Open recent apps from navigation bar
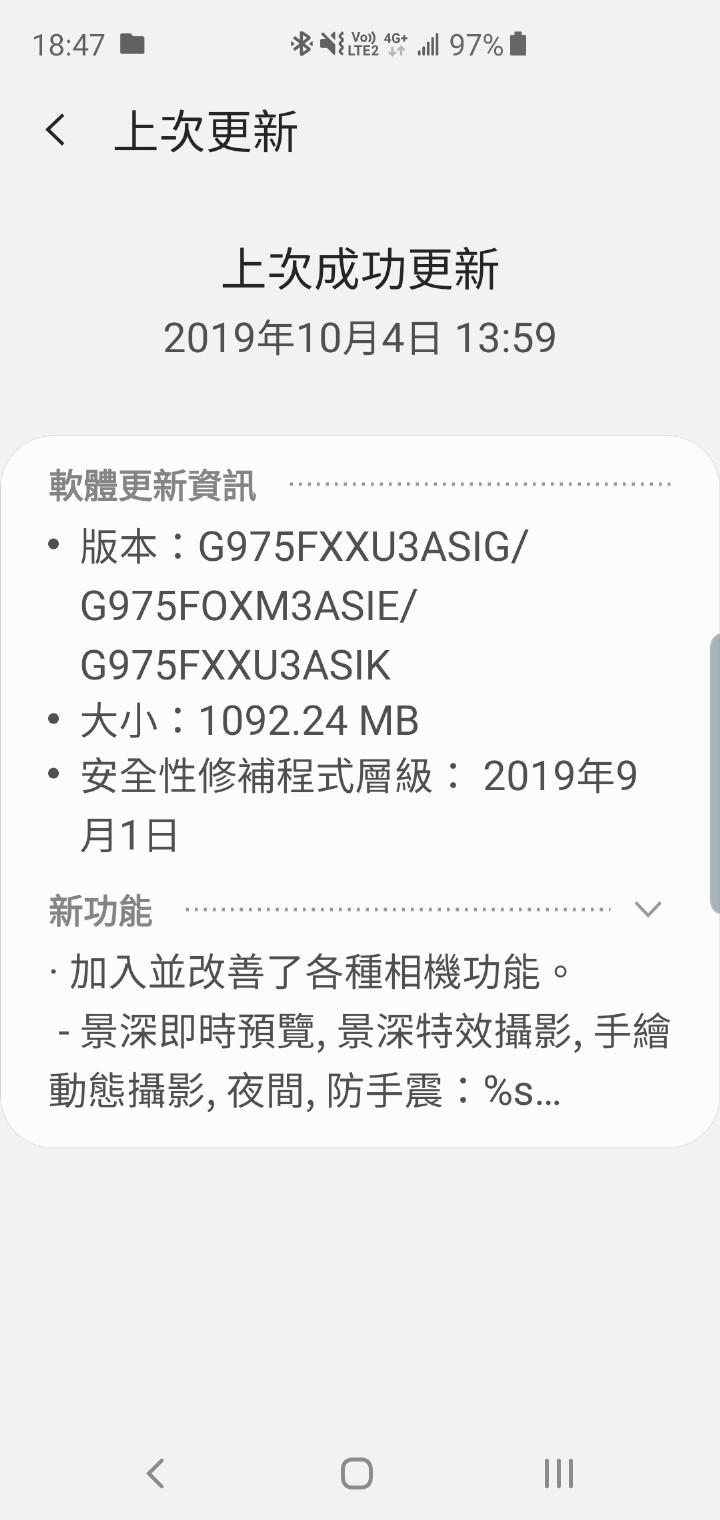 [x=558, y=1473]
